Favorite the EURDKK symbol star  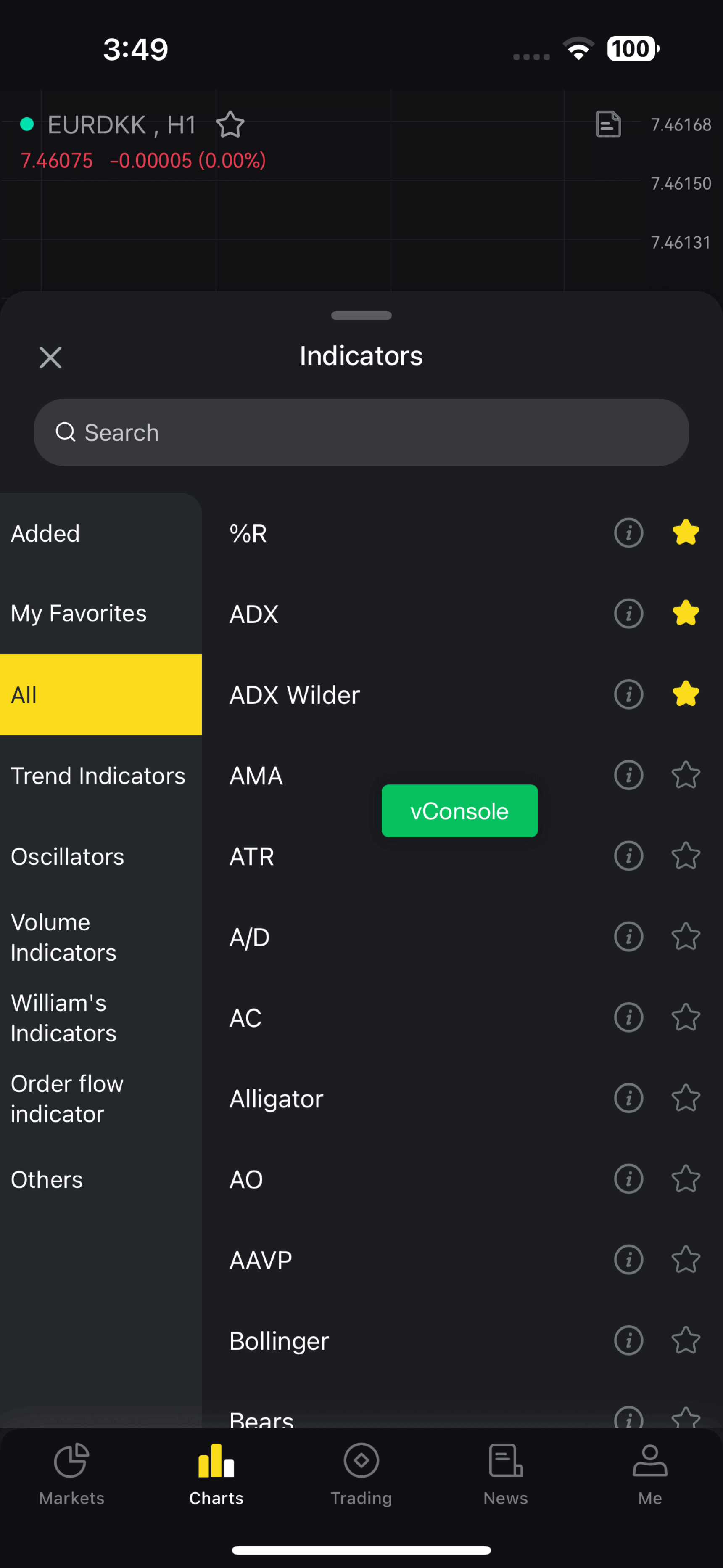coord(231,124)
